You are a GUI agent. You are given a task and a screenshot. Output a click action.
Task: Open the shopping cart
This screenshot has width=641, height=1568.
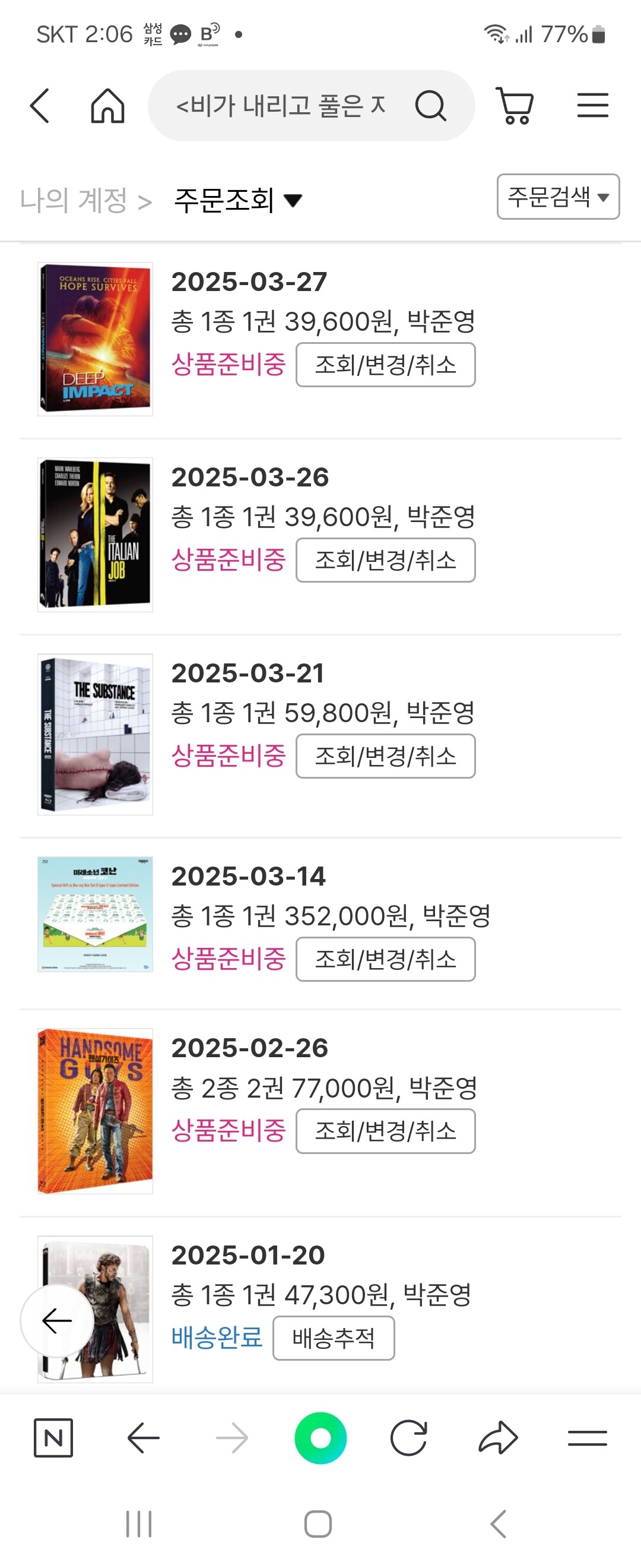(x=515, y=106)
